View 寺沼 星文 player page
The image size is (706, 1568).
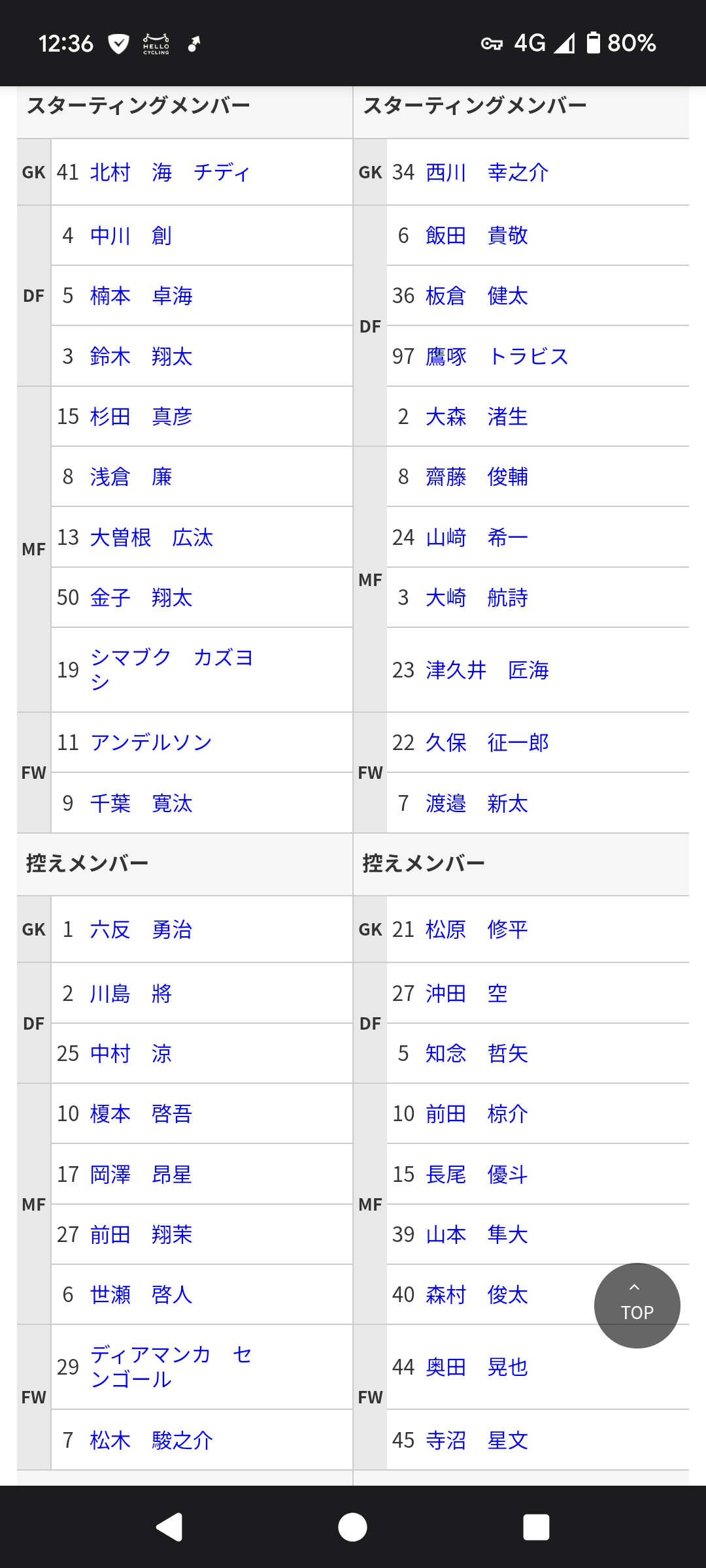[477, 1441]
